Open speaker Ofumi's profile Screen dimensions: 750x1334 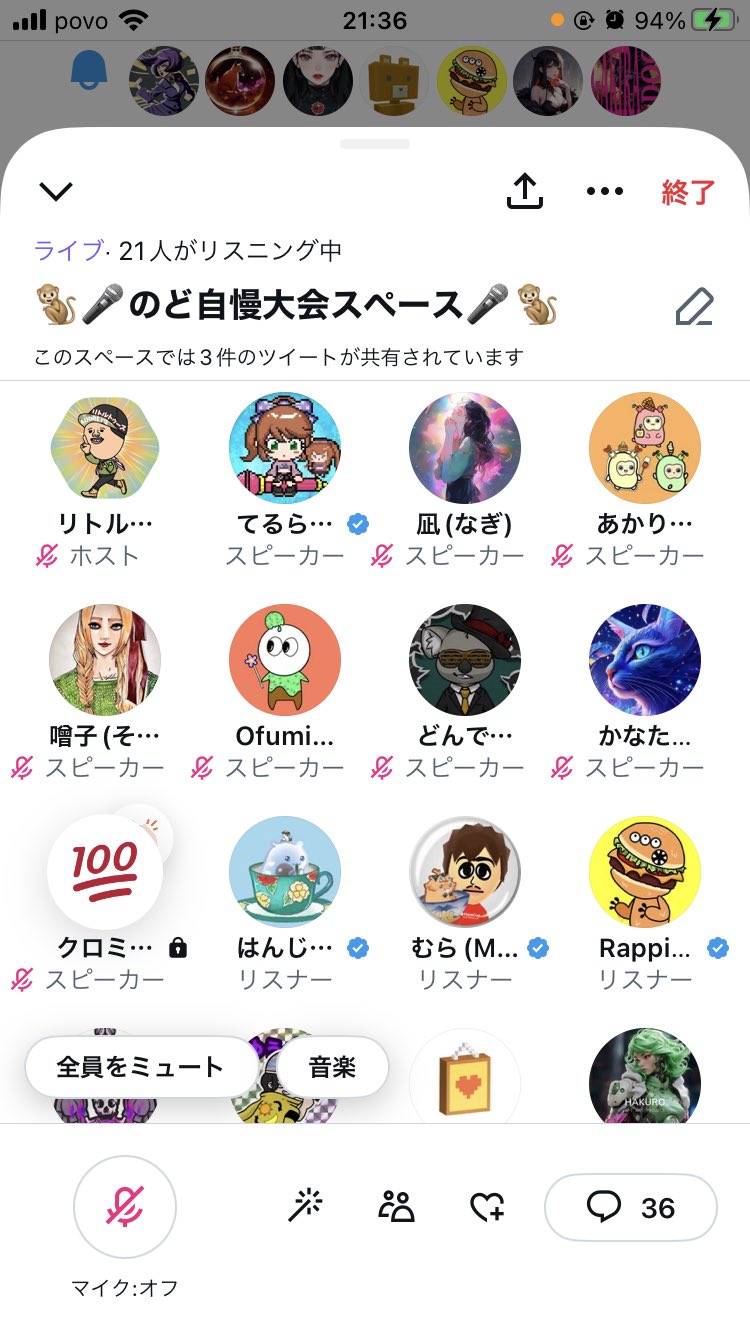click(285, 660)
